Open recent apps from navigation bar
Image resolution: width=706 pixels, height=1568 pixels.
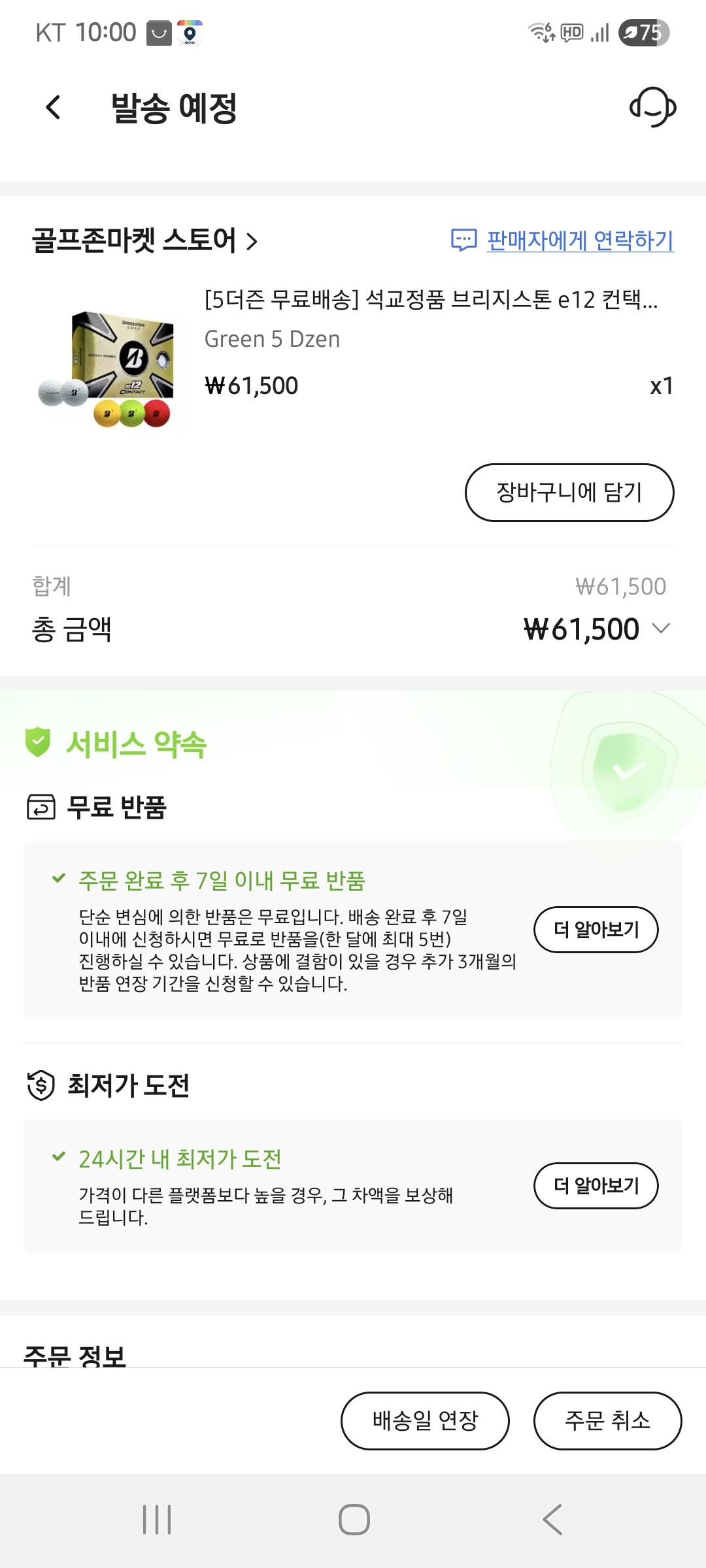click(157, 1520)
